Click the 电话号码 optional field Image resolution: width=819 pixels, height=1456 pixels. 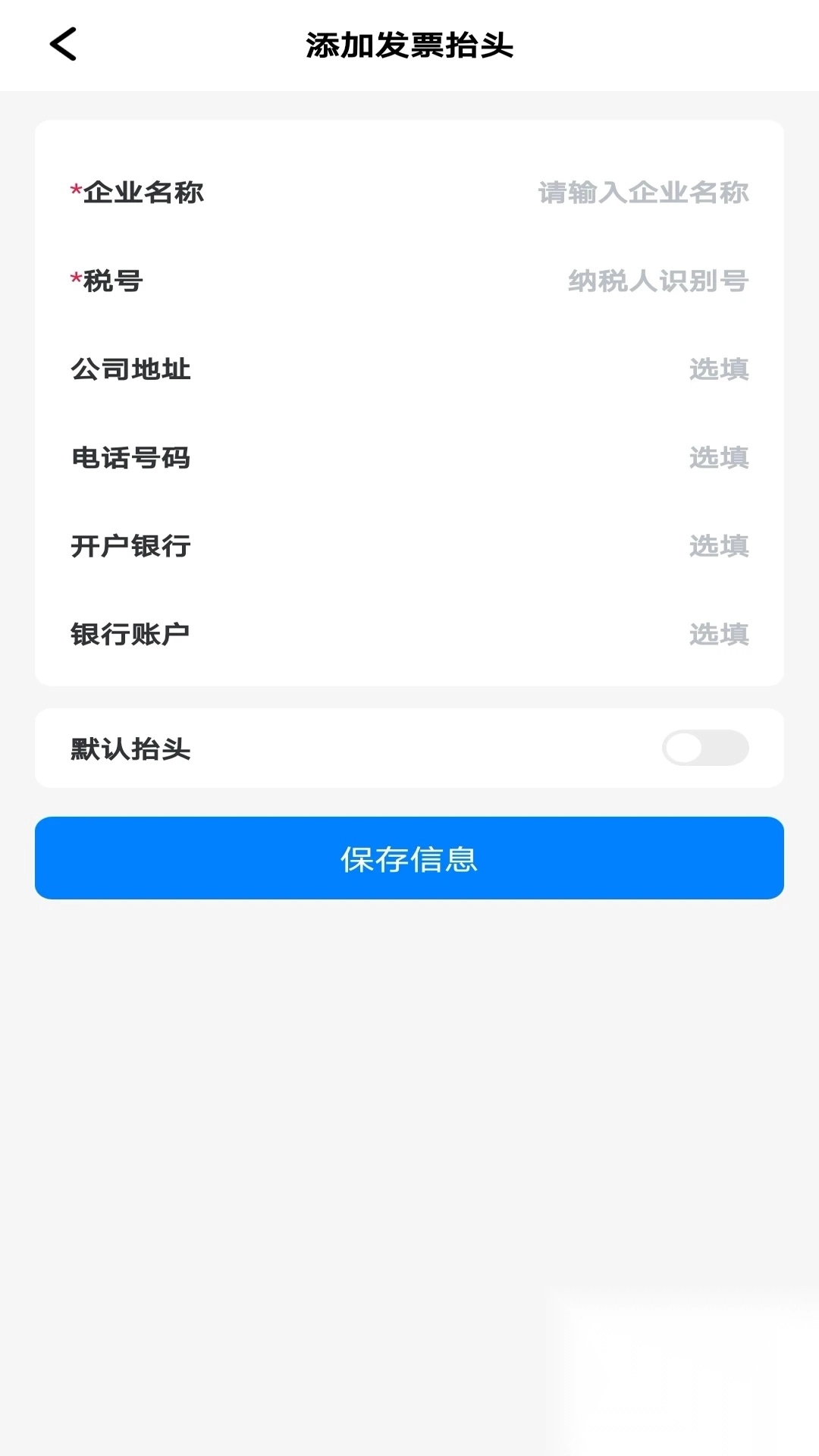point(719,457)
